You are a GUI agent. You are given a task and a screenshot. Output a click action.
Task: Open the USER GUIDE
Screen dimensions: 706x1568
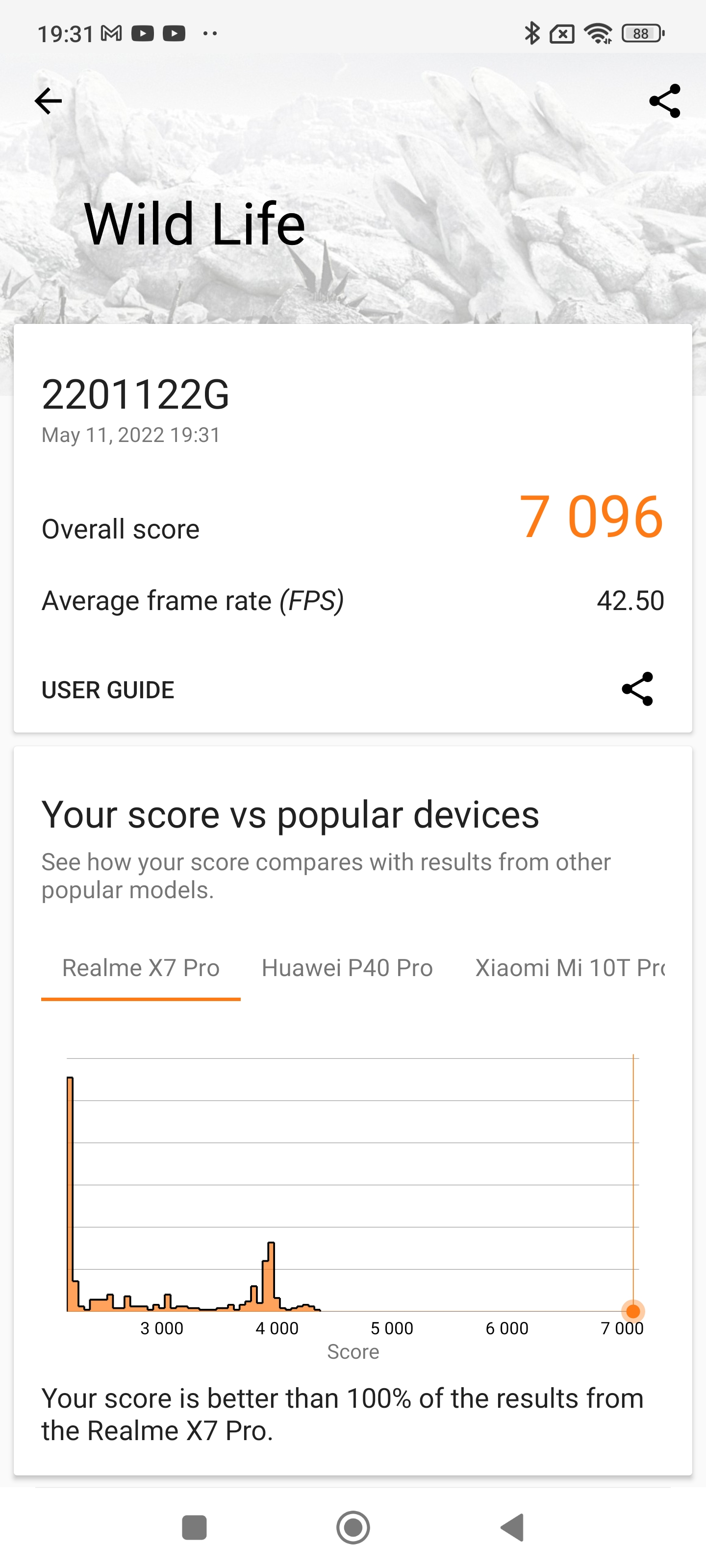point(108,689)
